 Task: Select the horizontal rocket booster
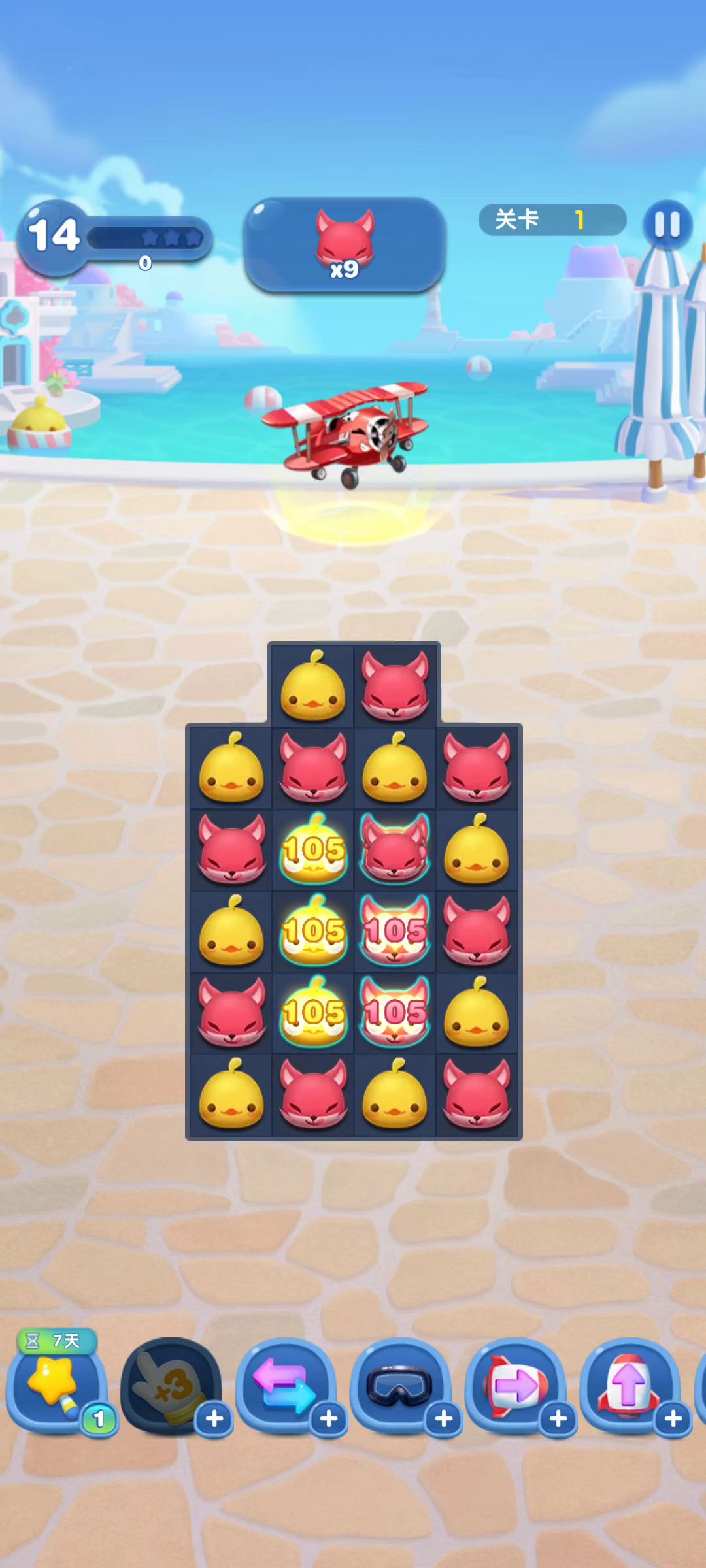point(514,1385)
